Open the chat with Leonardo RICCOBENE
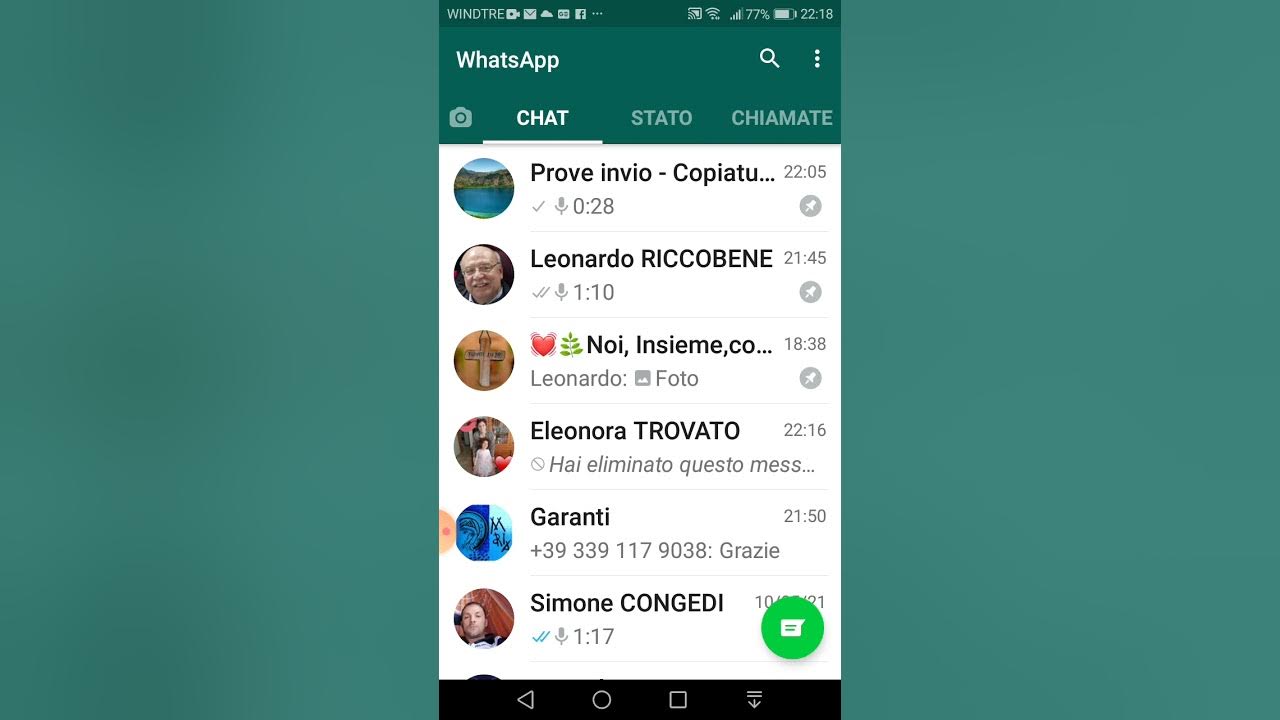The height and width of the screenshot is (720, 1280). pos(652,275)
